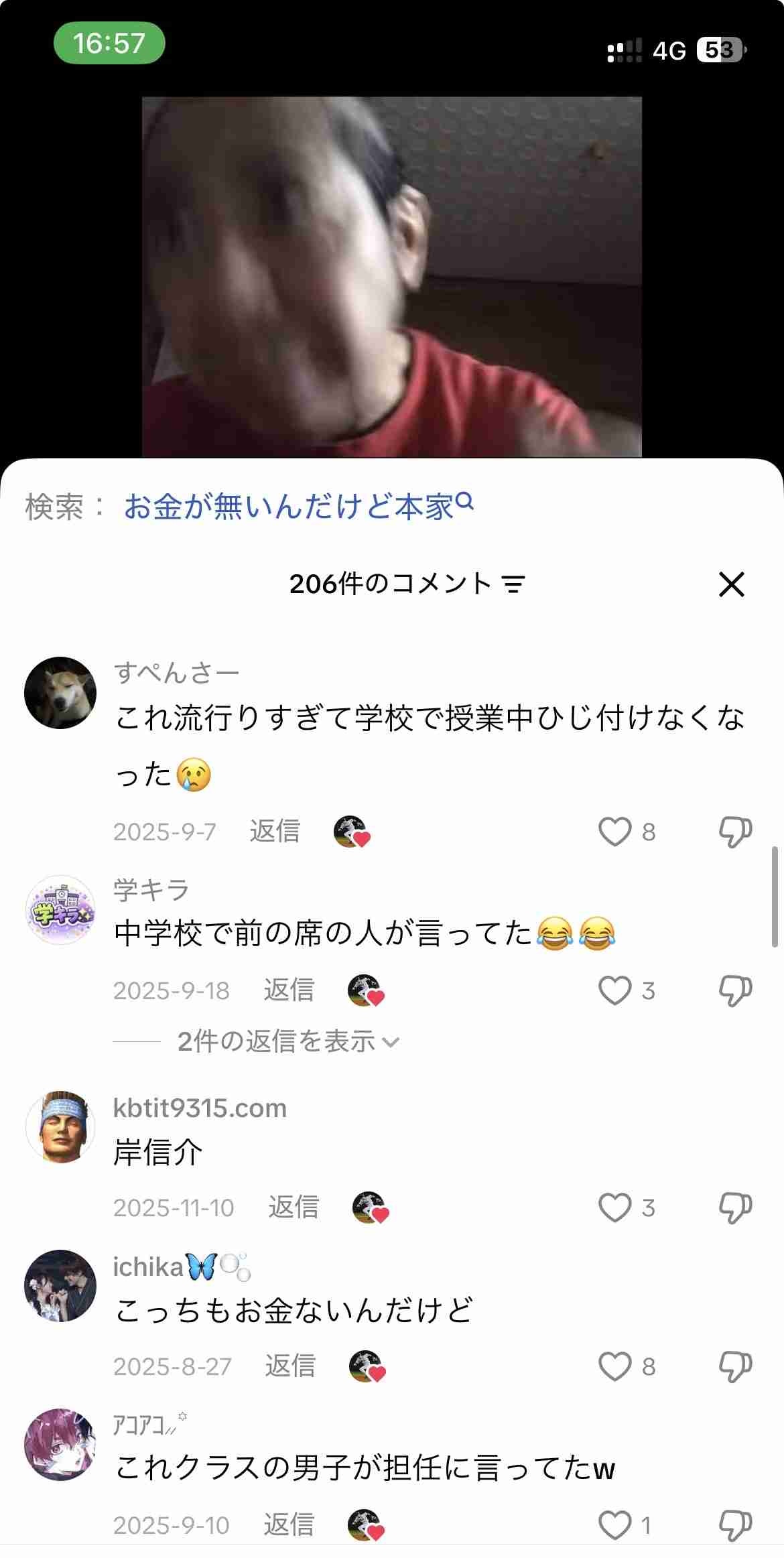Reply to すぺんさー's comment
Image resolution: width=784 pixels, height=1558 pixels.
click(275, 832)
